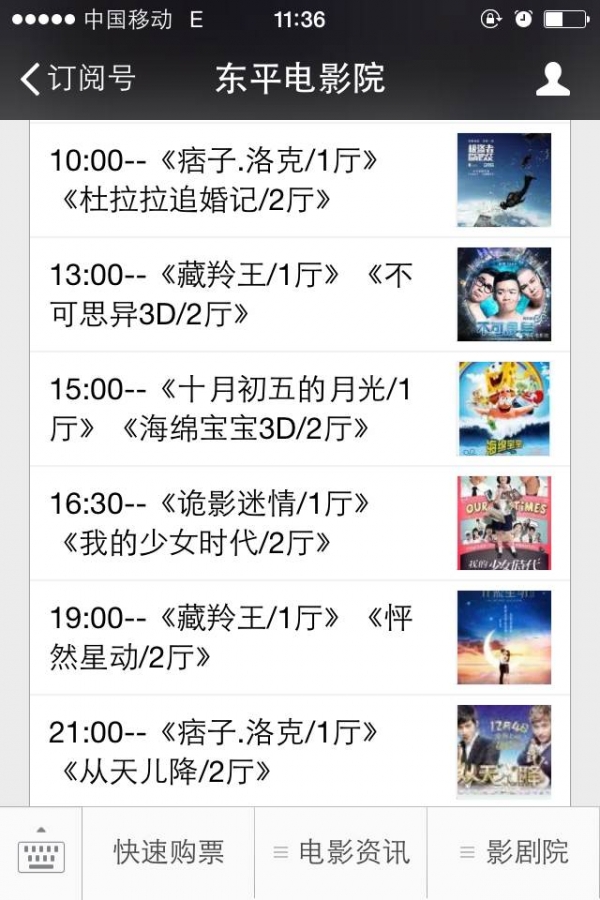Expand the 影剧院 menu
This screenshot has height=900, width=600.
514,853
